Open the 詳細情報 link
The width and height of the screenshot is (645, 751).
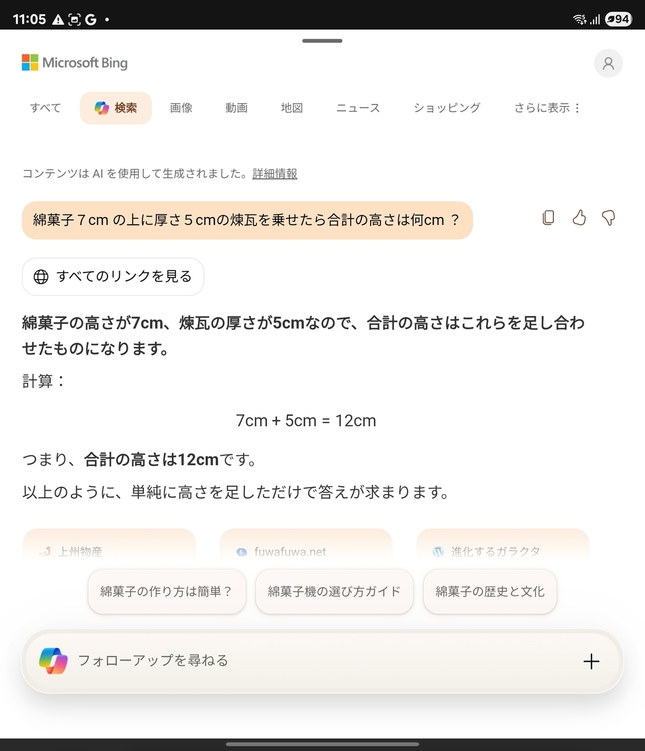coord(274,173)
